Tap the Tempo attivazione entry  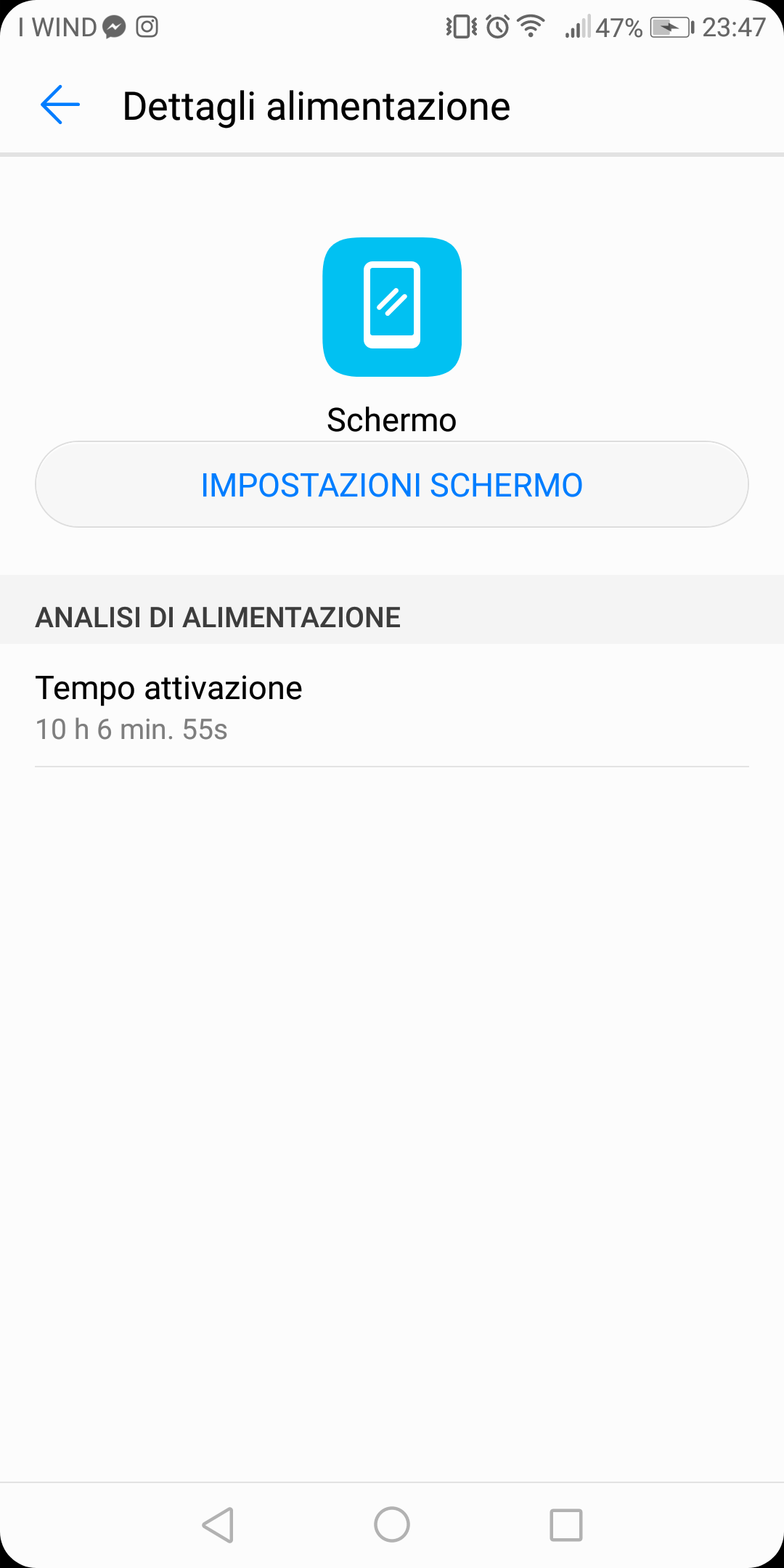[x=169, y=687]
